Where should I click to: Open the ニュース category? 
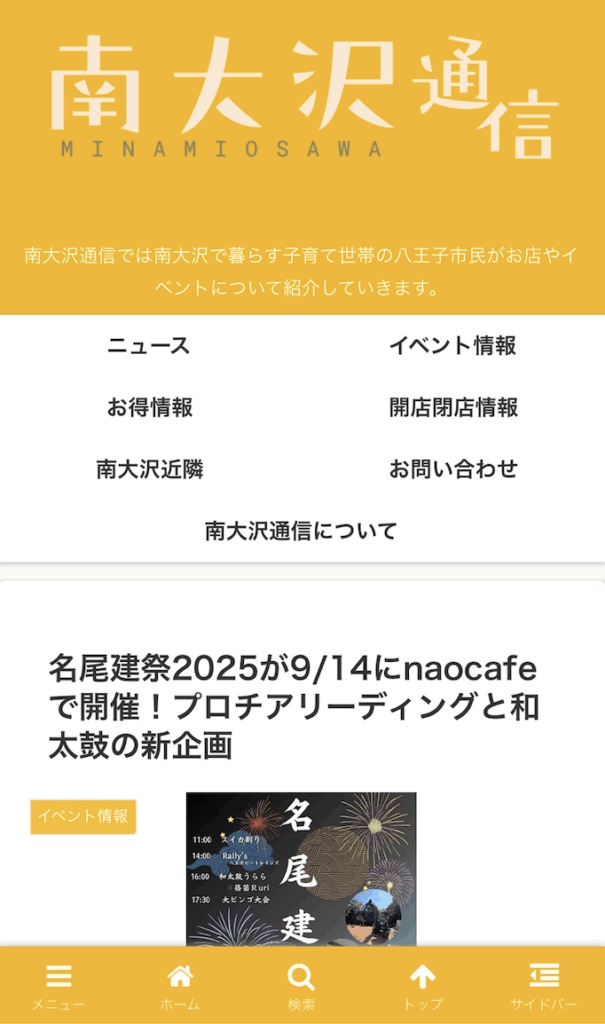(x=149, y=346)
